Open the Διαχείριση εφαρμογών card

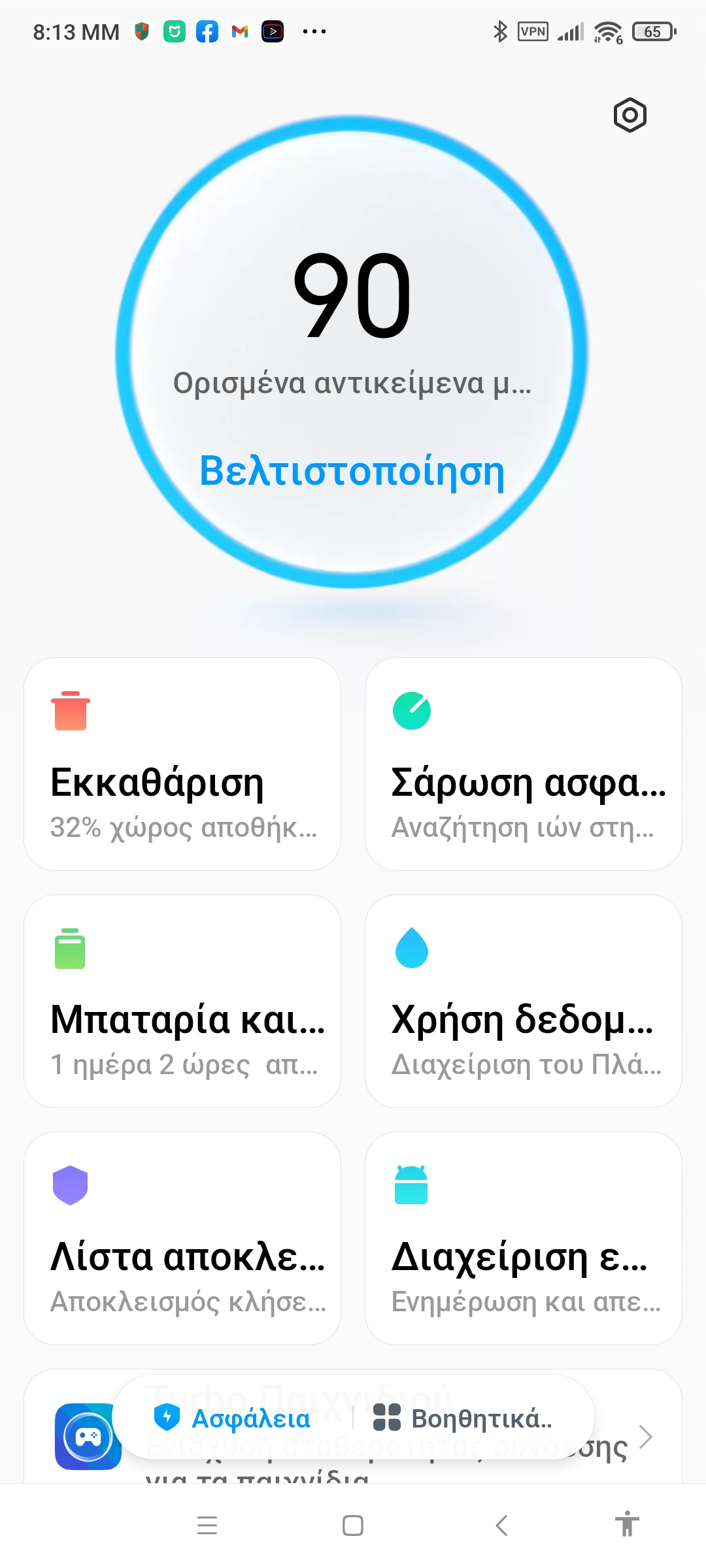pyautogui.click(x=523, y=1238)
